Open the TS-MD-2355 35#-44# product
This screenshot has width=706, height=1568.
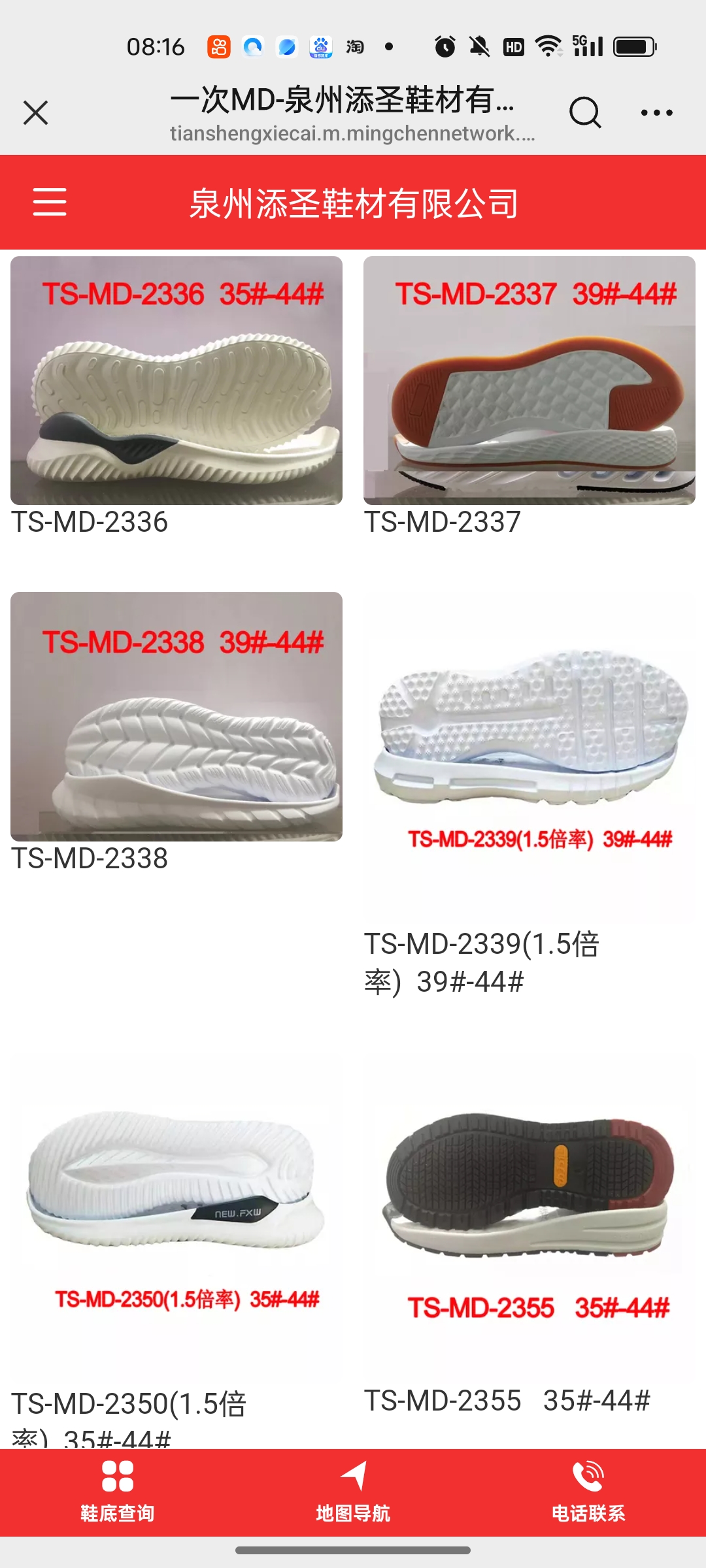[529, 1209]
